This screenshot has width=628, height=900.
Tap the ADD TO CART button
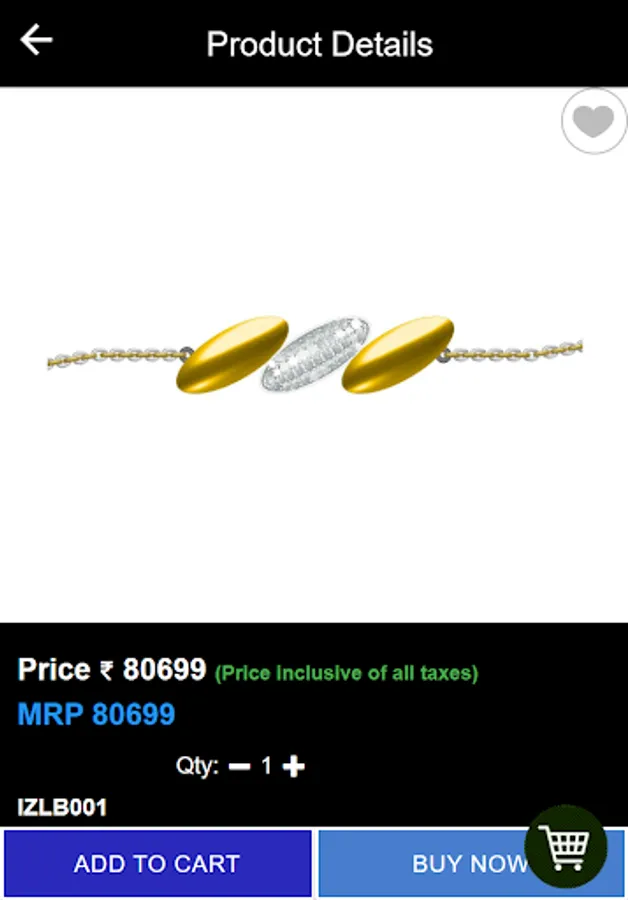(157, 863)
